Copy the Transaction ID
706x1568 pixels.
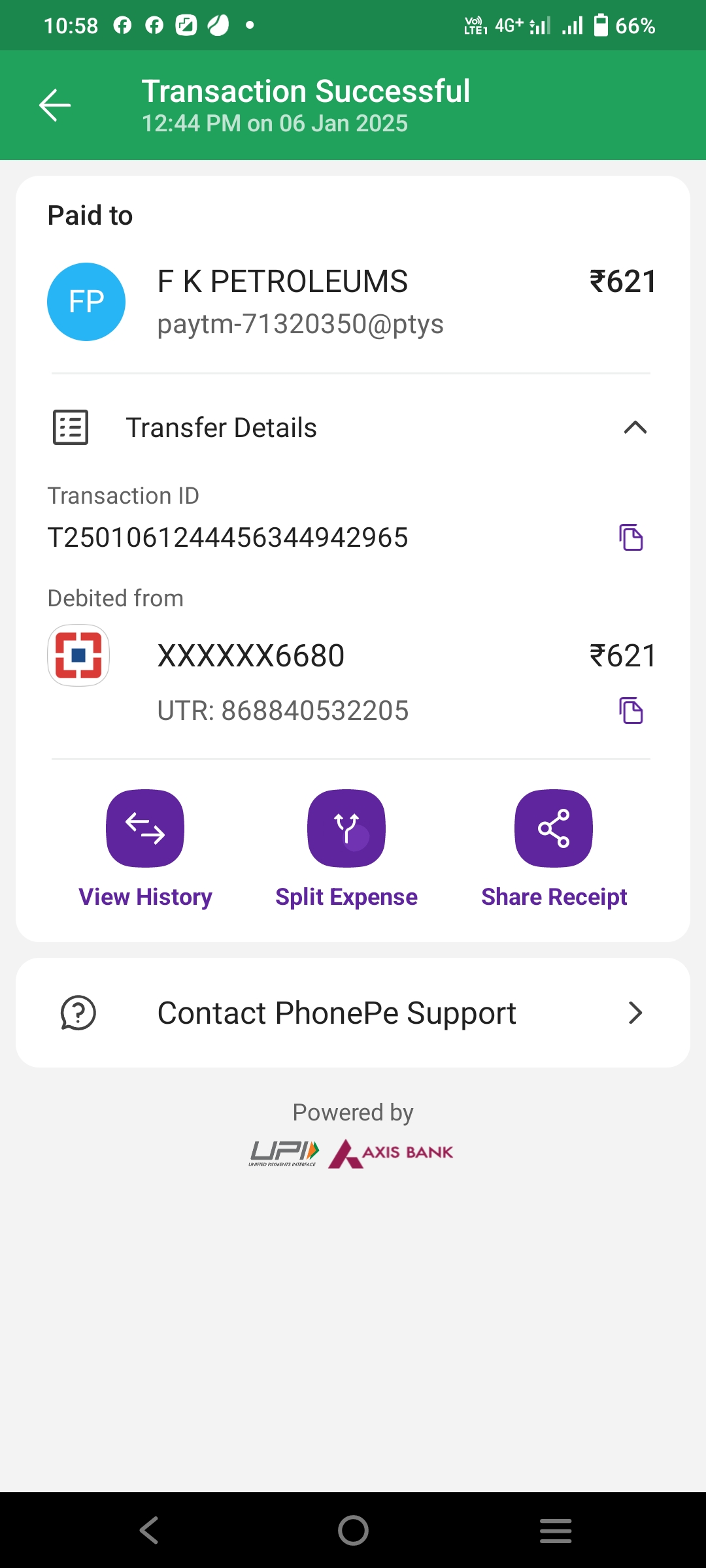[x=631, y=538]
